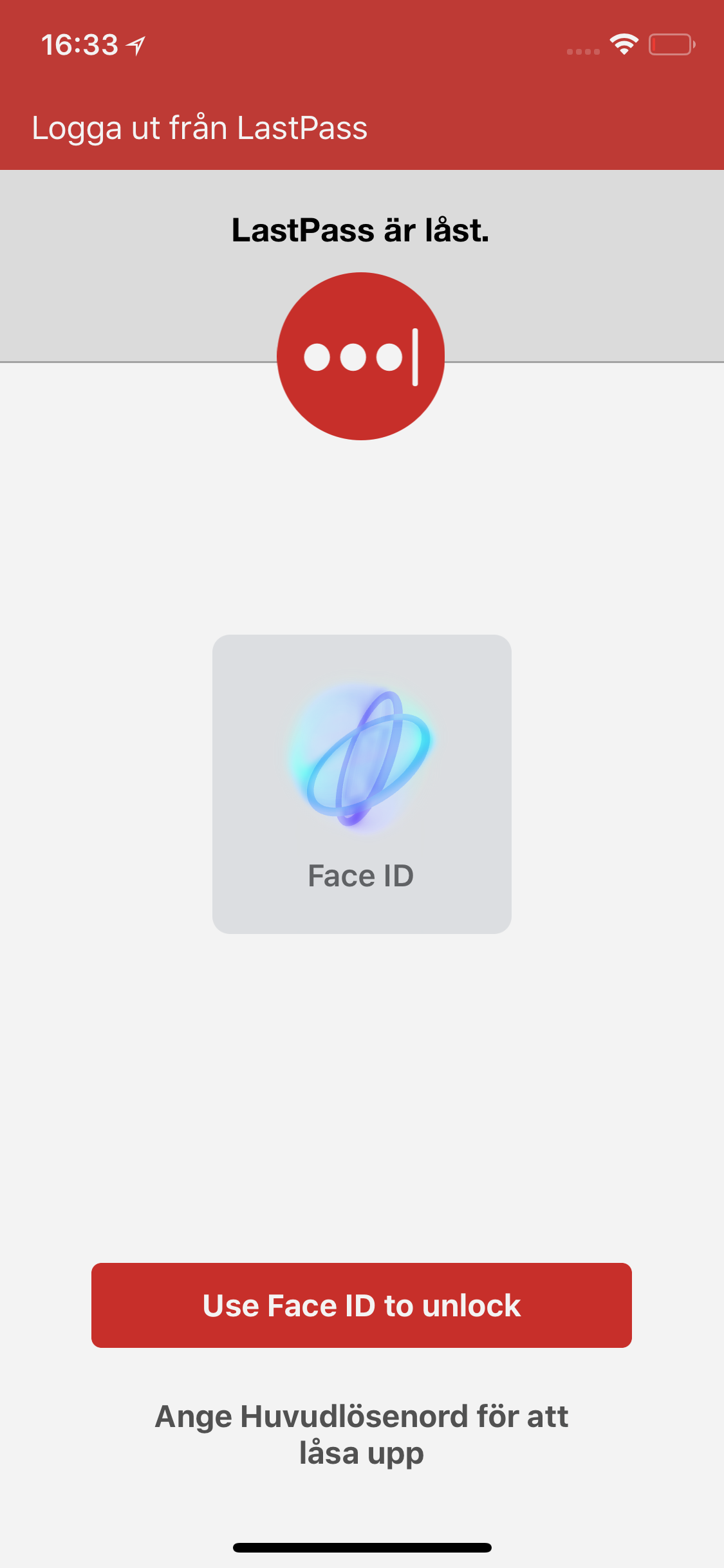Tap Logga ut från LastPass
The width and height of the screenshot is (724, 1568).
point(200,128)
